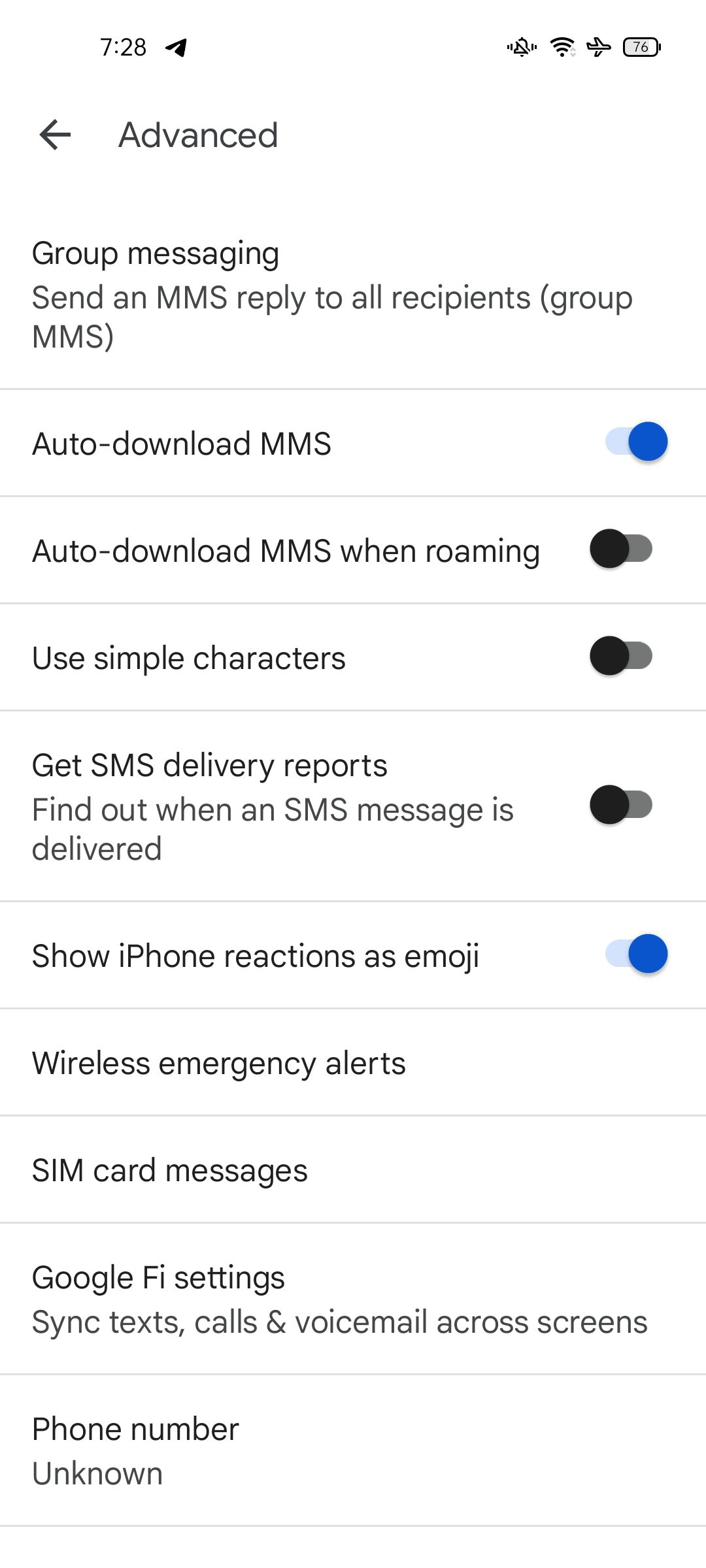Turn off Auto-download MMS

pyautogui.click(x=636, y=442)
